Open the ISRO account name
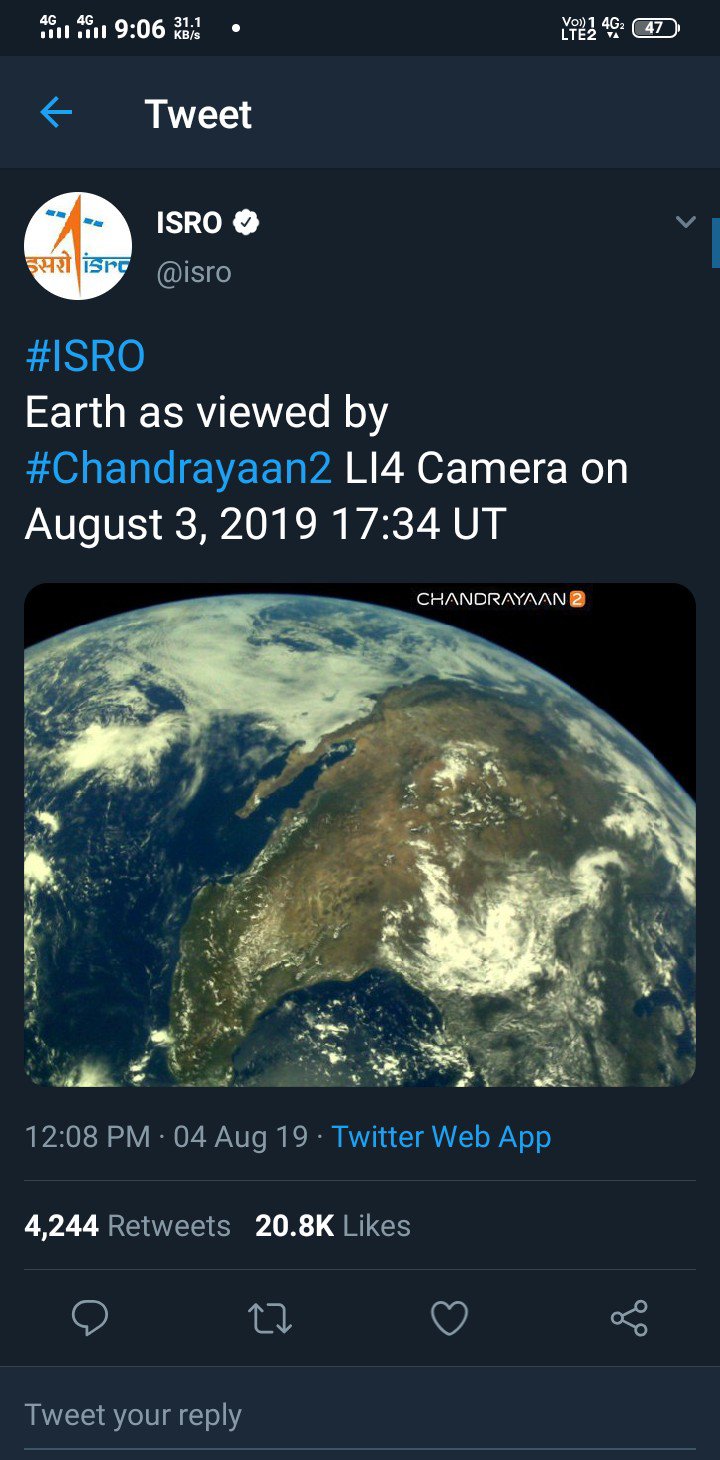The height and width of the screenshot is (1460, 720). [190, 223]
